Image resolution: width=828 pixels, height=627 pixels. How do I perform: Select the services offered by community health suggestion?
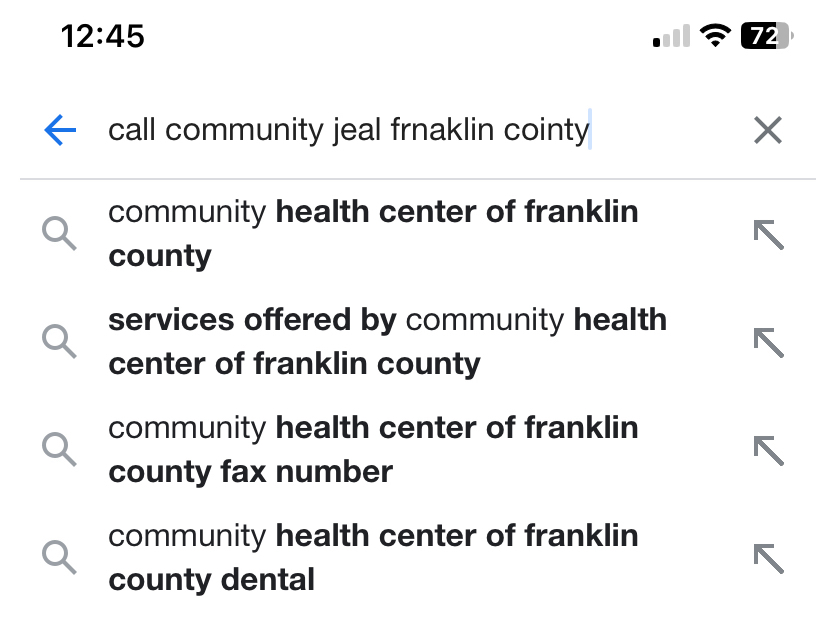(386, 342)
